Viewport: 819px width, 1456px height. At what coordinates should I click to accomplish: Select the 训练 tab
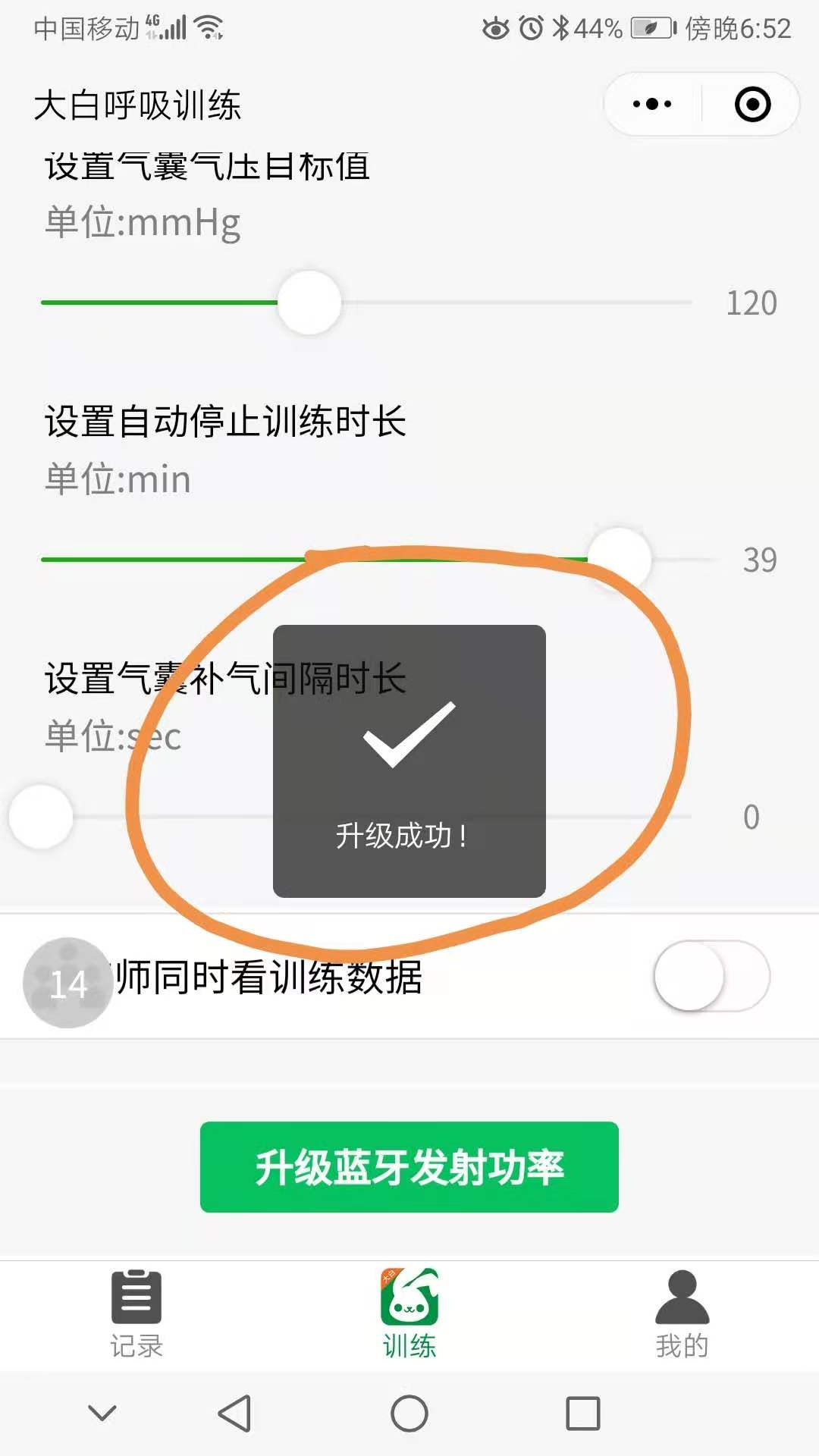409,1315
